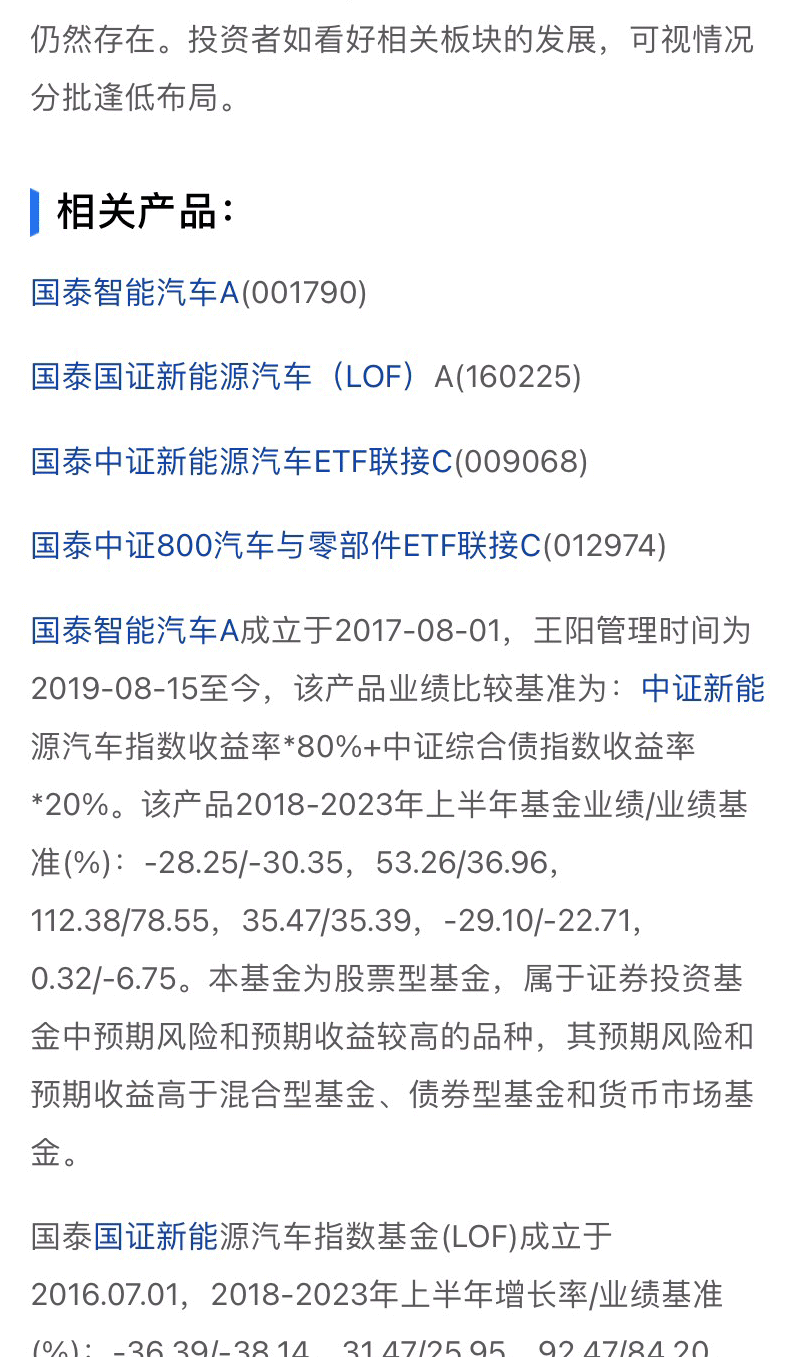Tap the 中证新能 link in the benchmark paragraph
Image resolution: width=801 pixels, height=1357 pixels.
click(x=702, y=689)
